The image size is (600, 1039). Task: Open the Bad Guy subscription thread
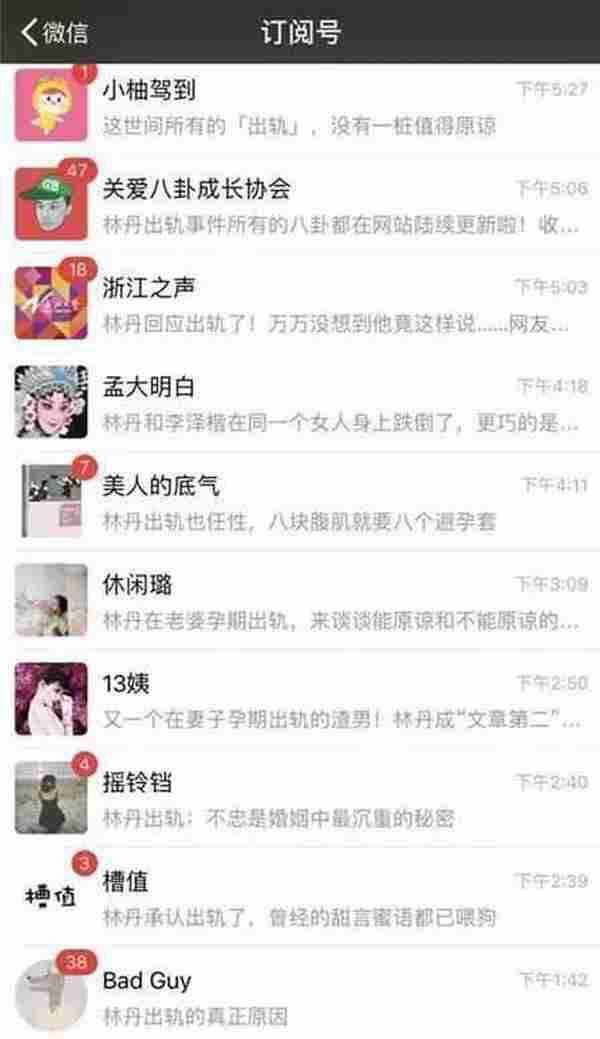point(300,995)
